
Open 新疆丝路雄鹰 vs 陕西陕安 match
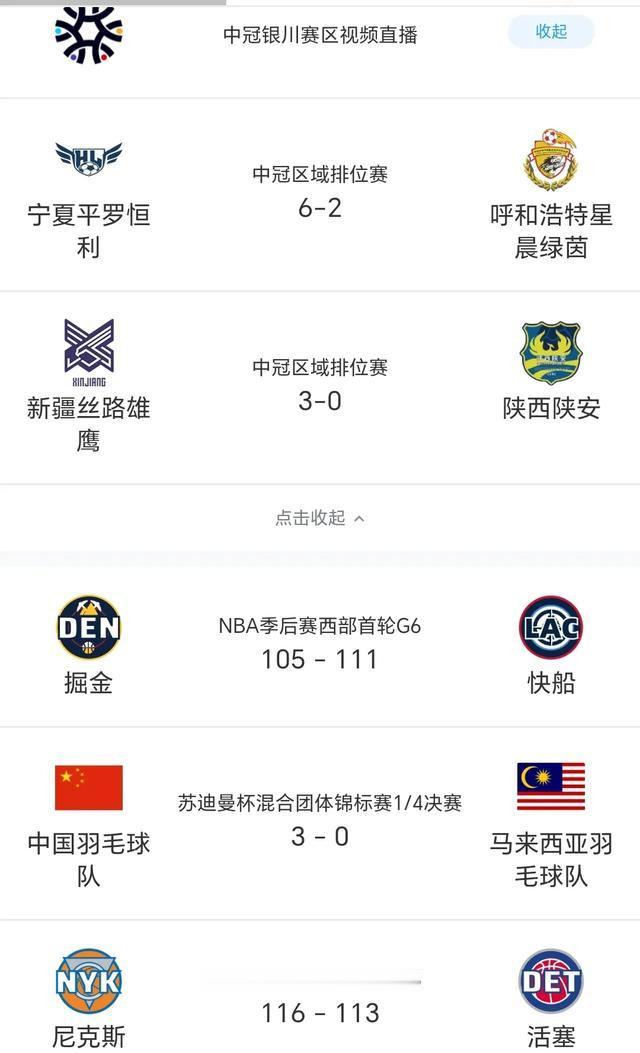click(x=320, y=388)
